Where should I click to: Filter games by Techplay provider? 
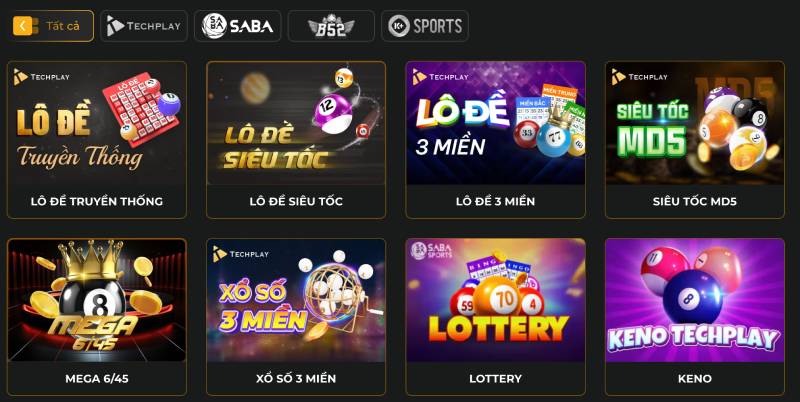coord(144,26)
